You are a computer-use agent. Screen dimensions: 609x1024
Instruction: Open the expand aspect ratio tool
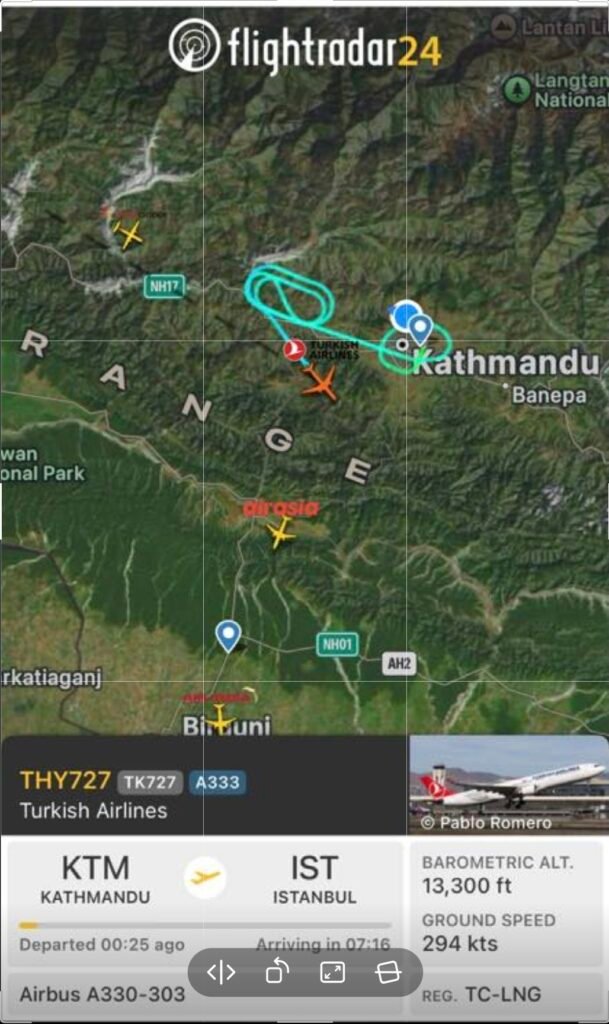332,972
